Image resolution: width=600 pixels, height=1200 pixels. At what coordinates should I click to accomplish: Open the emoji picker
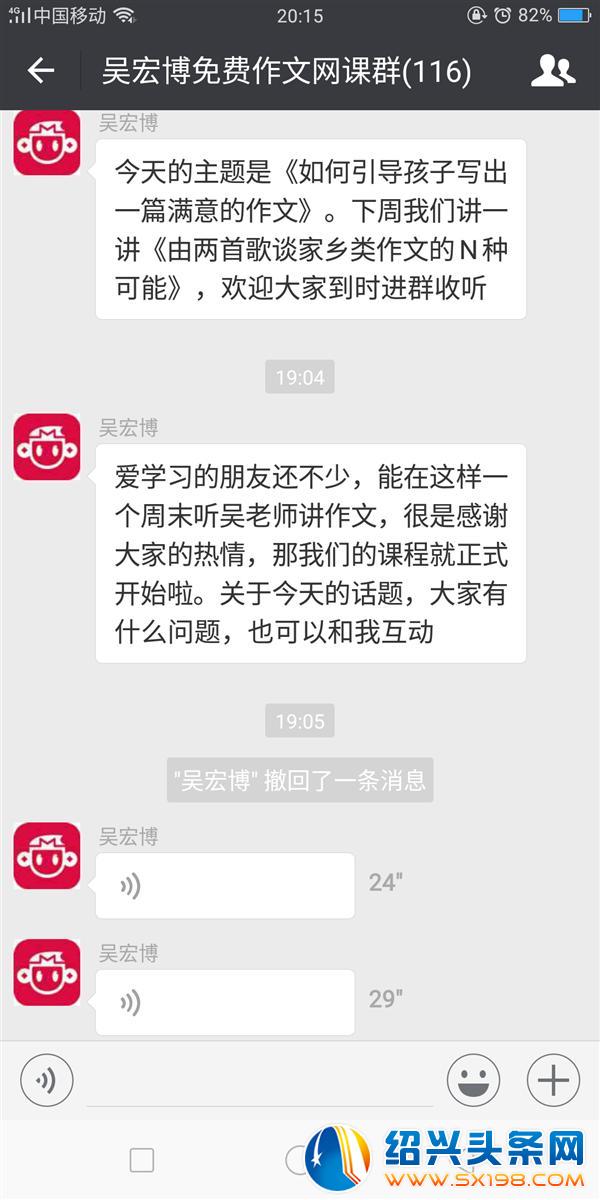tap(473, 1080)
